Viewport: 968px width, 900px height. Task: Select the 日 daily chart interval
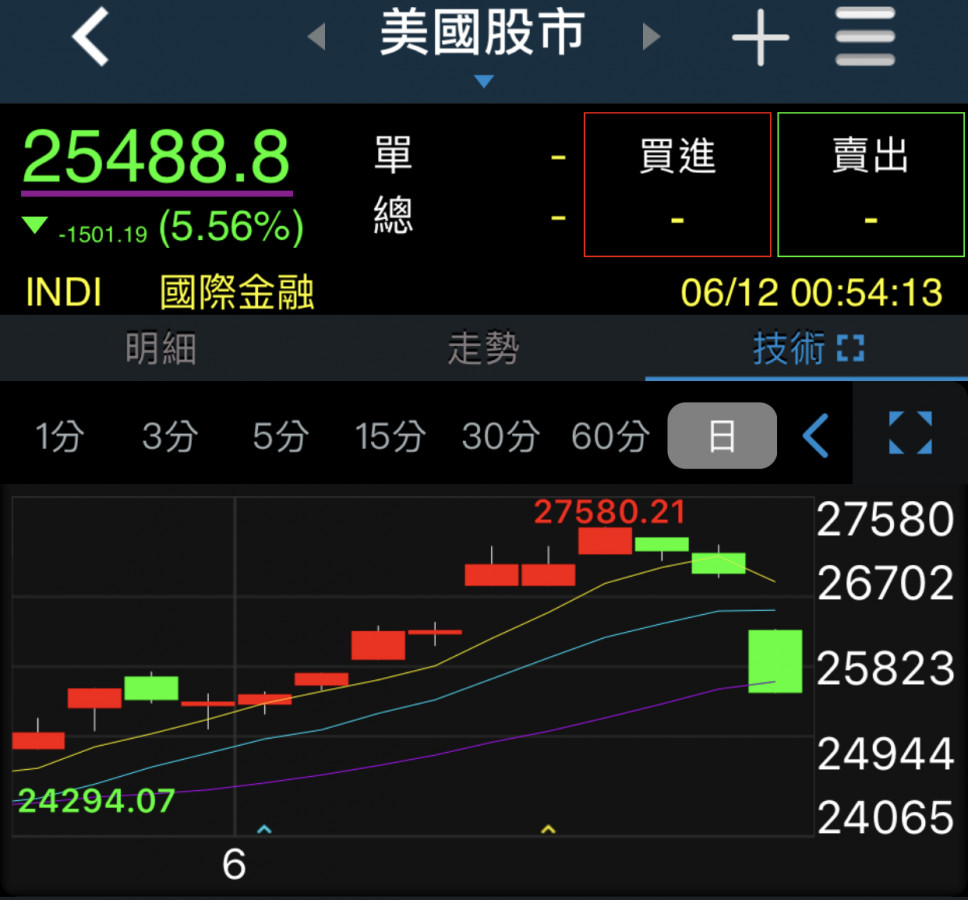coord(722,436)
